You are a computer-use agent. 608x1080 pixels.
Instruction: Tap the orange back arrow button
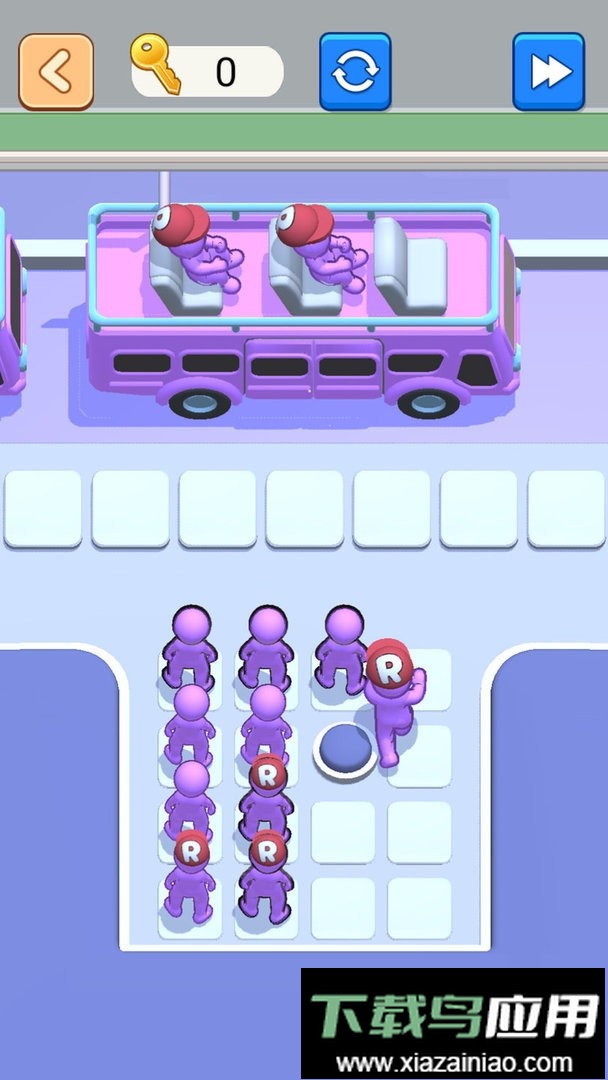(x=56, y=72)
